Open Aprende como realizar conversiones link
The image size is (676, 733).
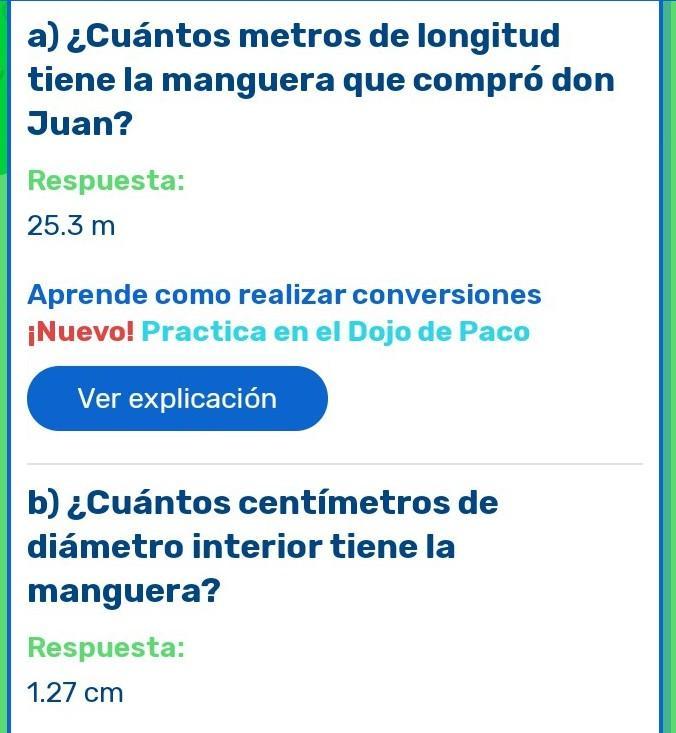[284, 295]
